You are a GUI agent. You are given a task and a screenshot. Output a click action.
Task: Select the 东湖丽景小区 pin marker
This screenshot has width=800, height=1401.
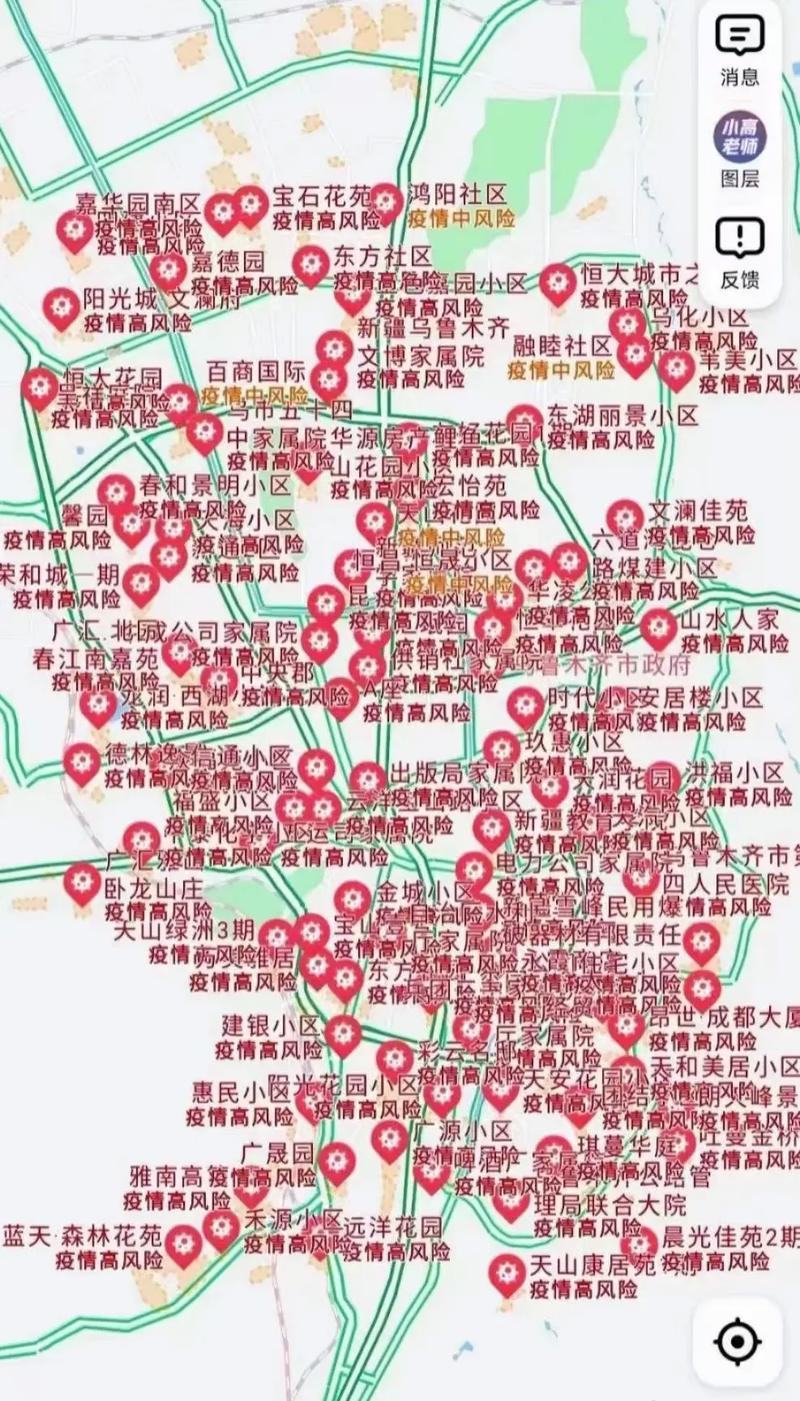point(524,415)
